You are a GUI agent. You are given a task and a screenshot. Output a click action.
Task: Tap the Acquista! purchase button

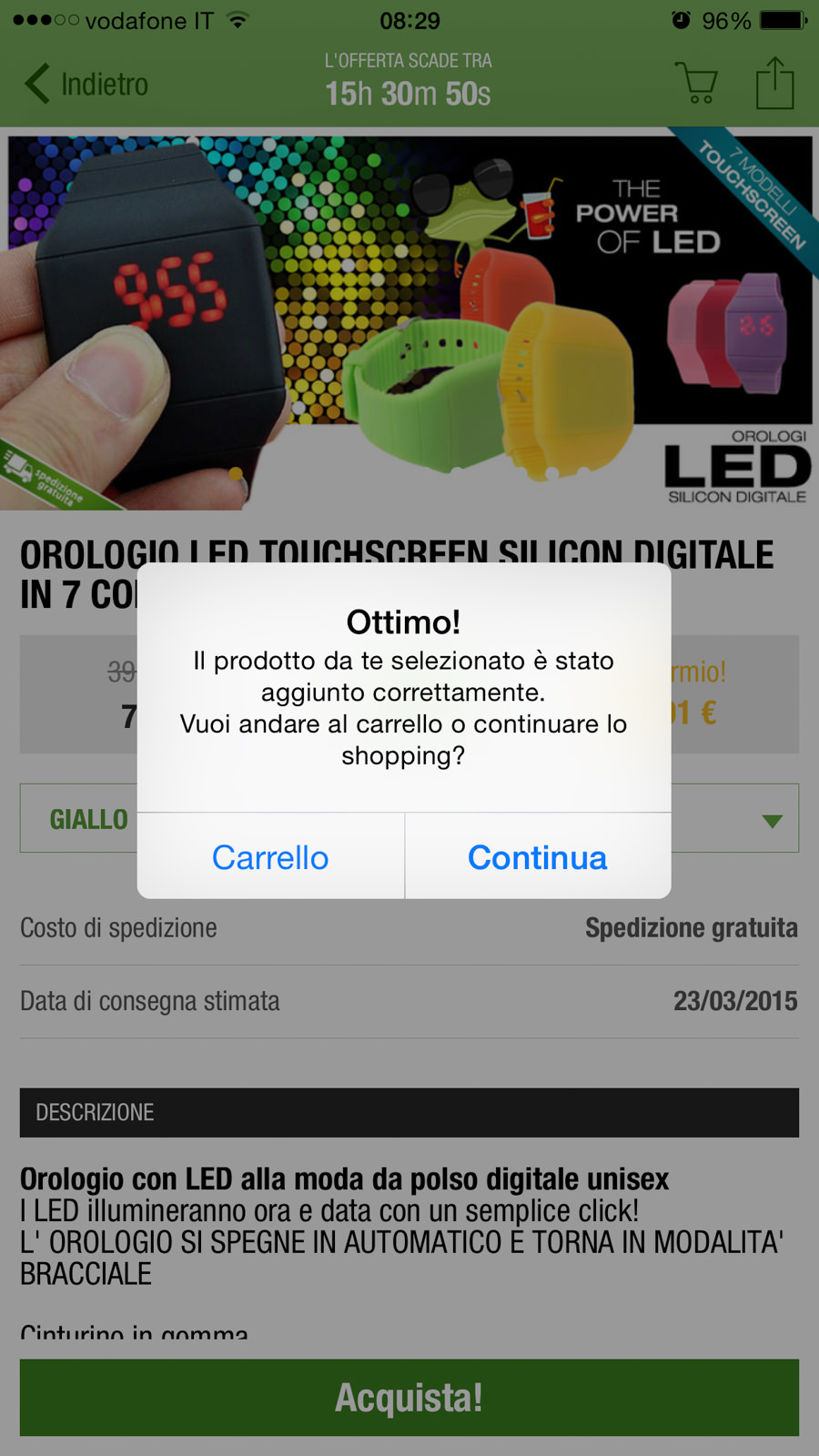click(x=409, y=1397)
